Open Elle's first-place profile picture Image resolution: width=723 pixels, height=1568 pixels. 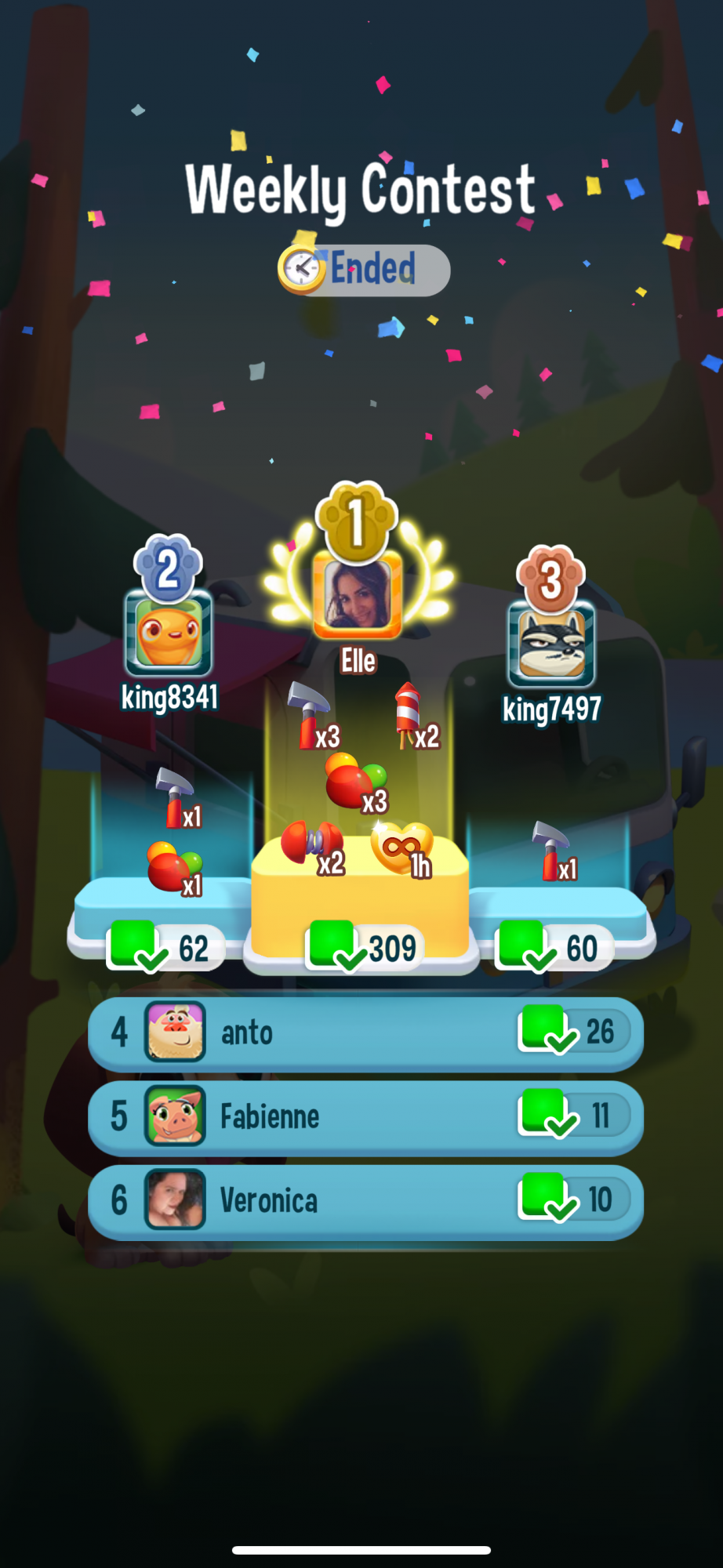358,596
